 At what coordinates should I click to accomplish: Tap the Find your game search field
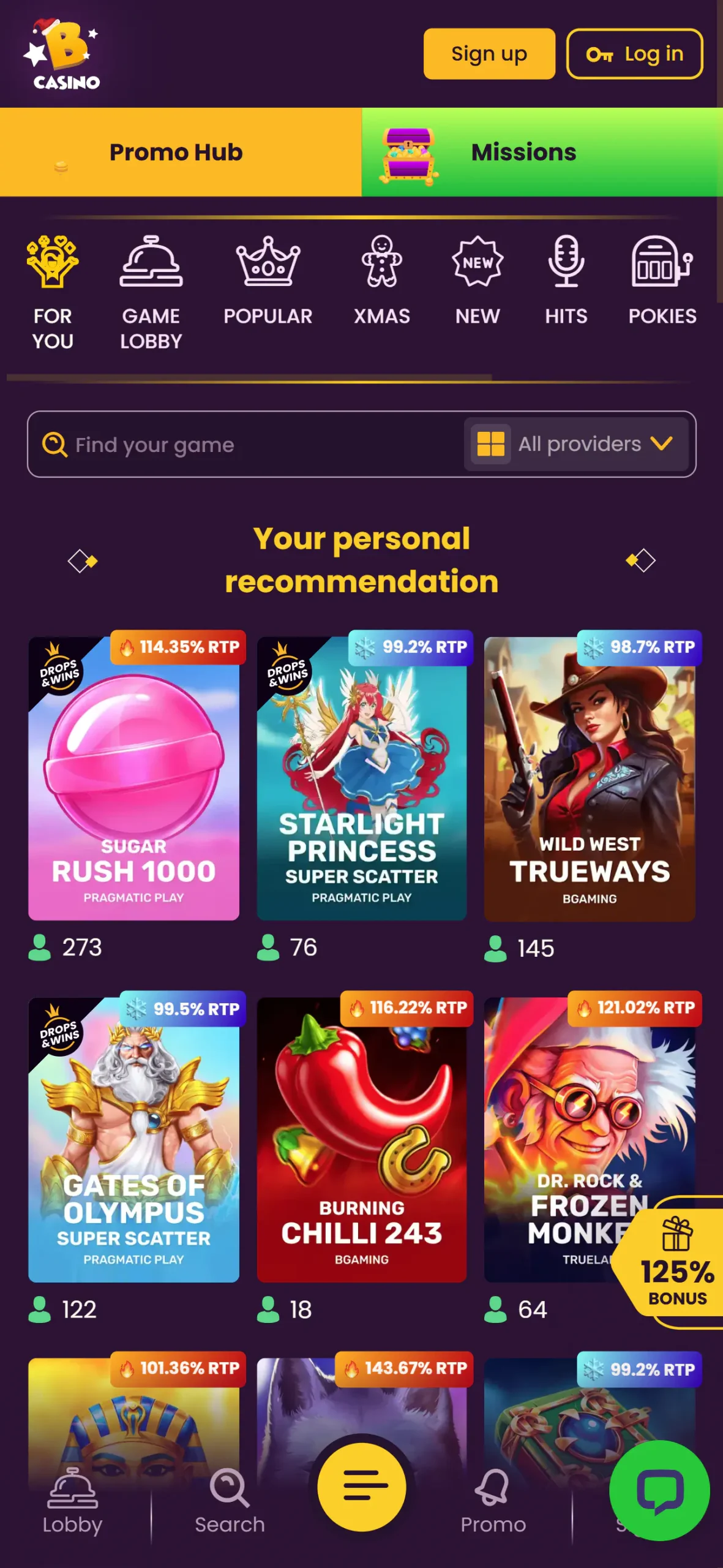[x=245, y=444]
